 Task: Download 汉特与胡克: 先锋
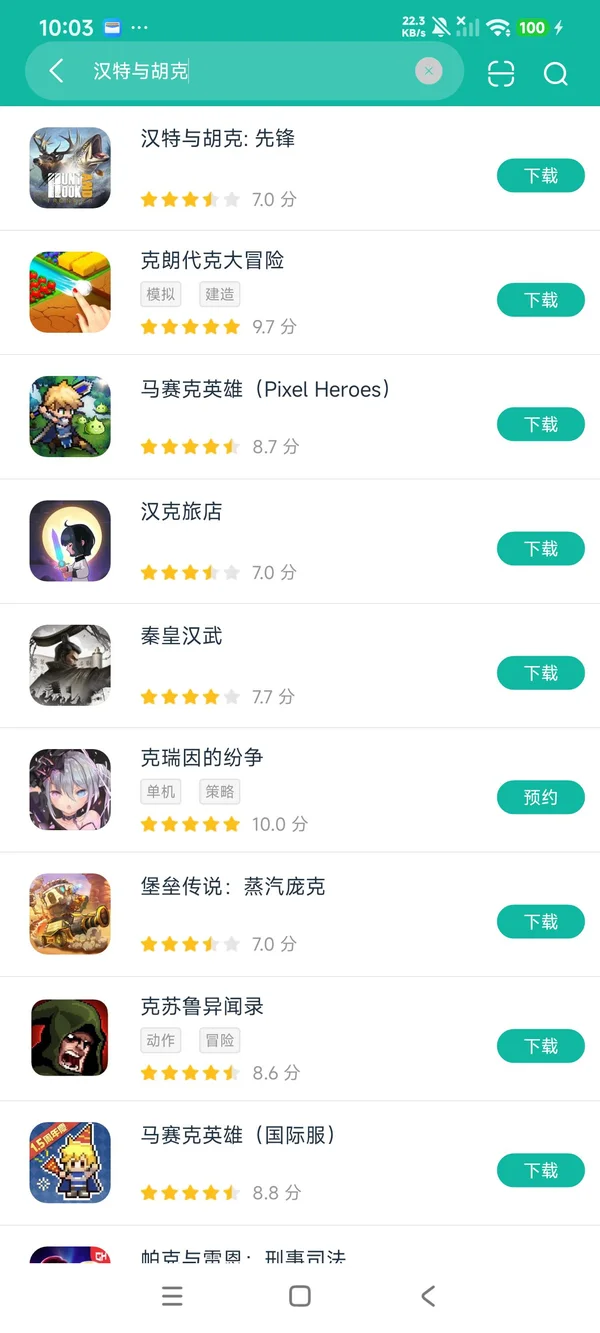[540, 176]
